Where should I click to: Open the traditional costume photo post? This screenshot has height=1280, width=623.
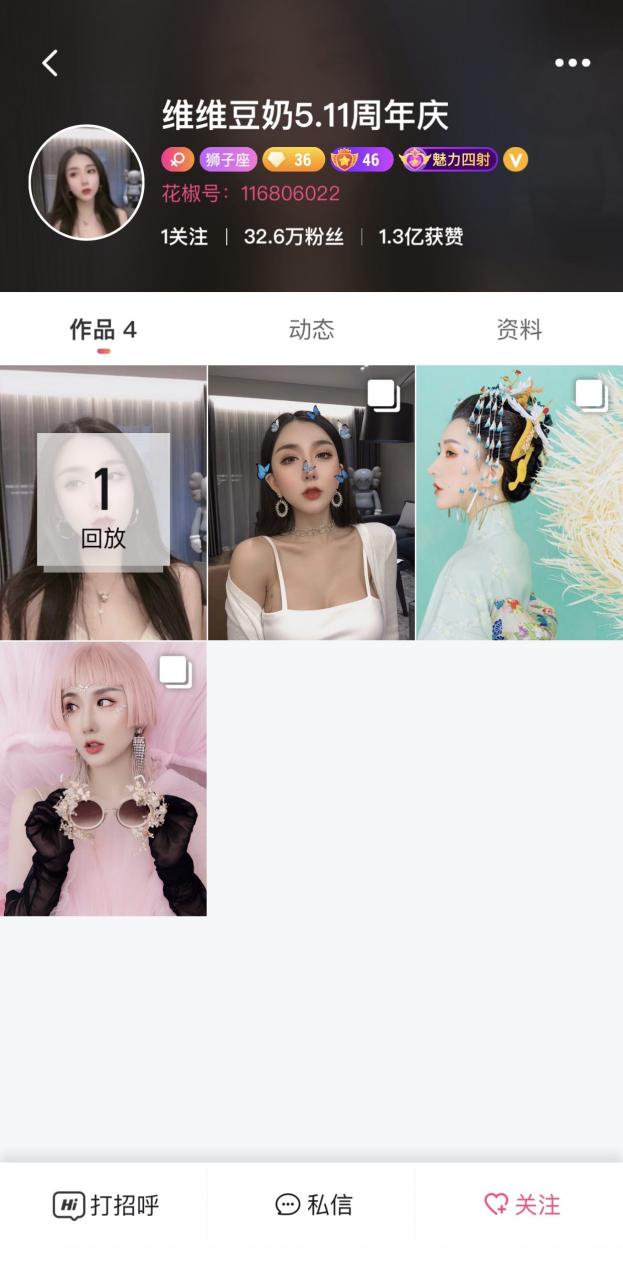(x=519, y=502)
